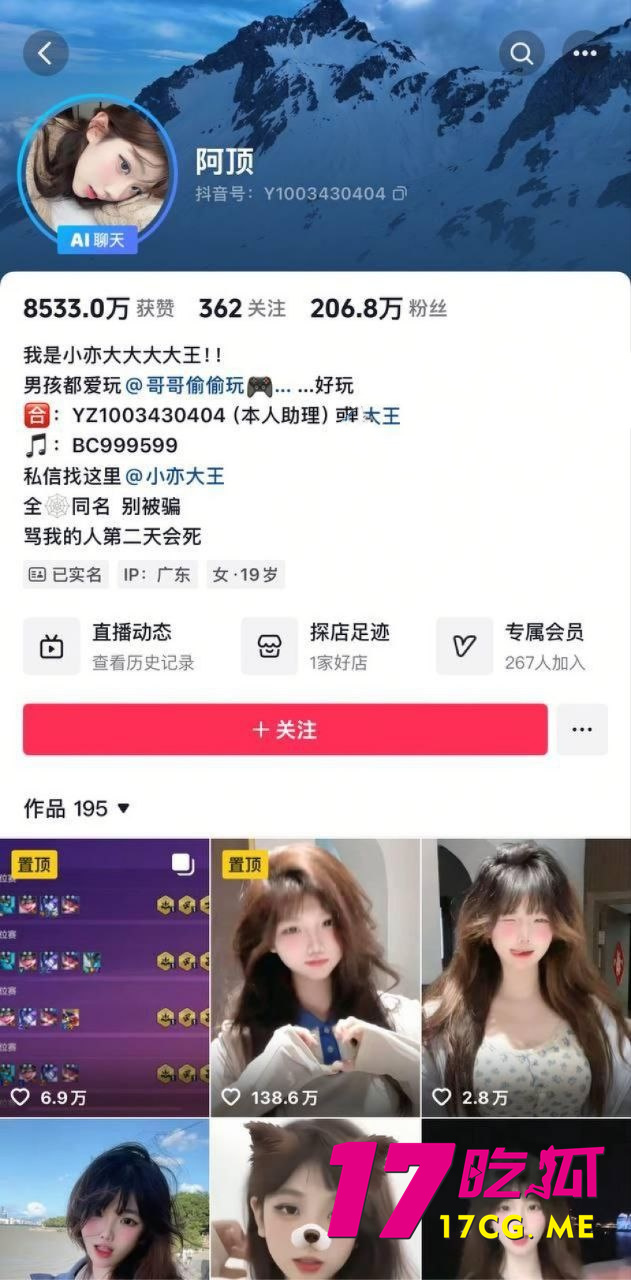Viewport: 631px width, 1280px height.
Task: Open the pinned video with 138.6万 likes
Action: 315,977
